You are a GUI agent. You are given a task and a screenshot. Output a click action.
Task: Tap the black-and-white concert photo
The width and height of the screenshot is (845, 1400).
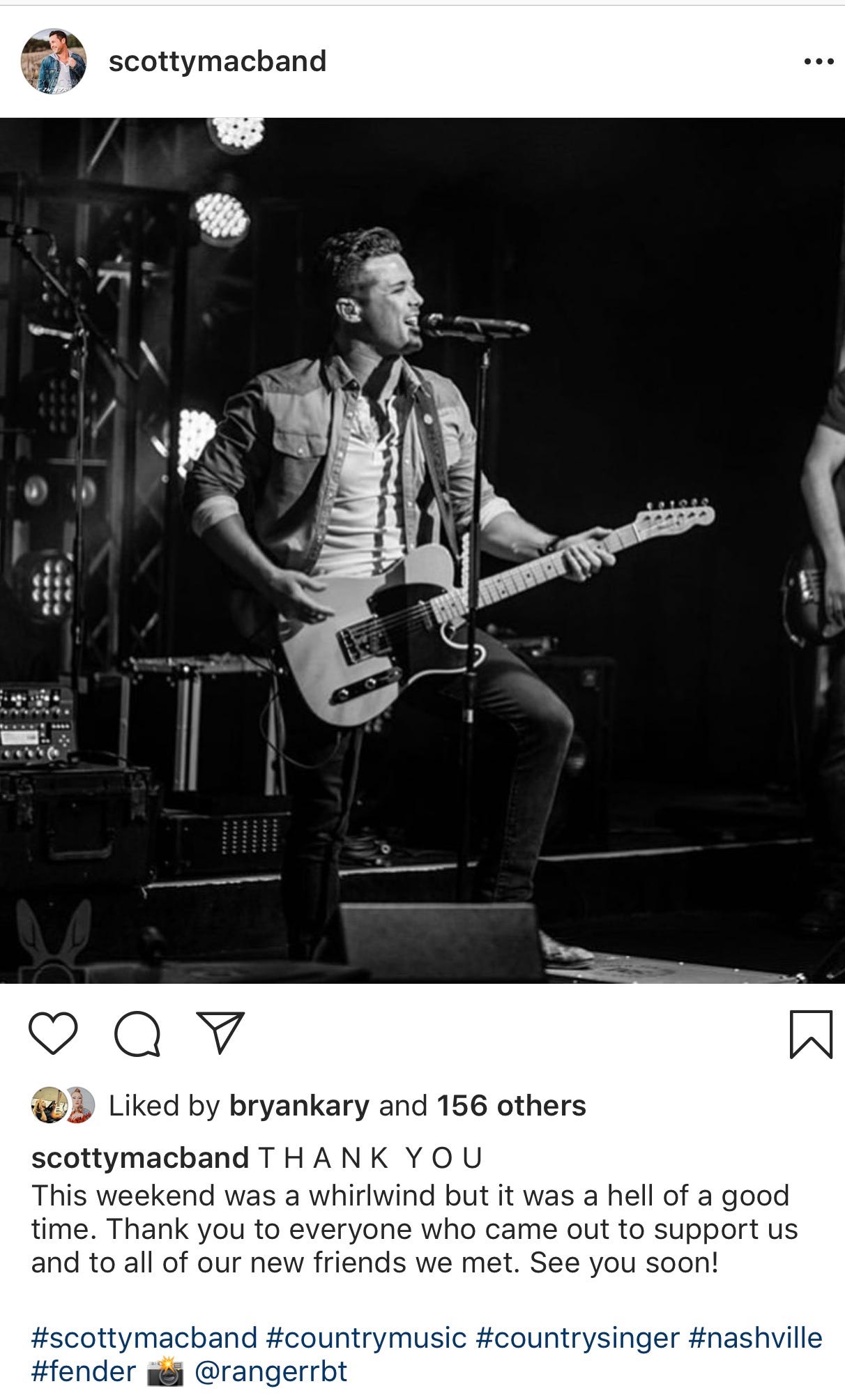(422, 550)
